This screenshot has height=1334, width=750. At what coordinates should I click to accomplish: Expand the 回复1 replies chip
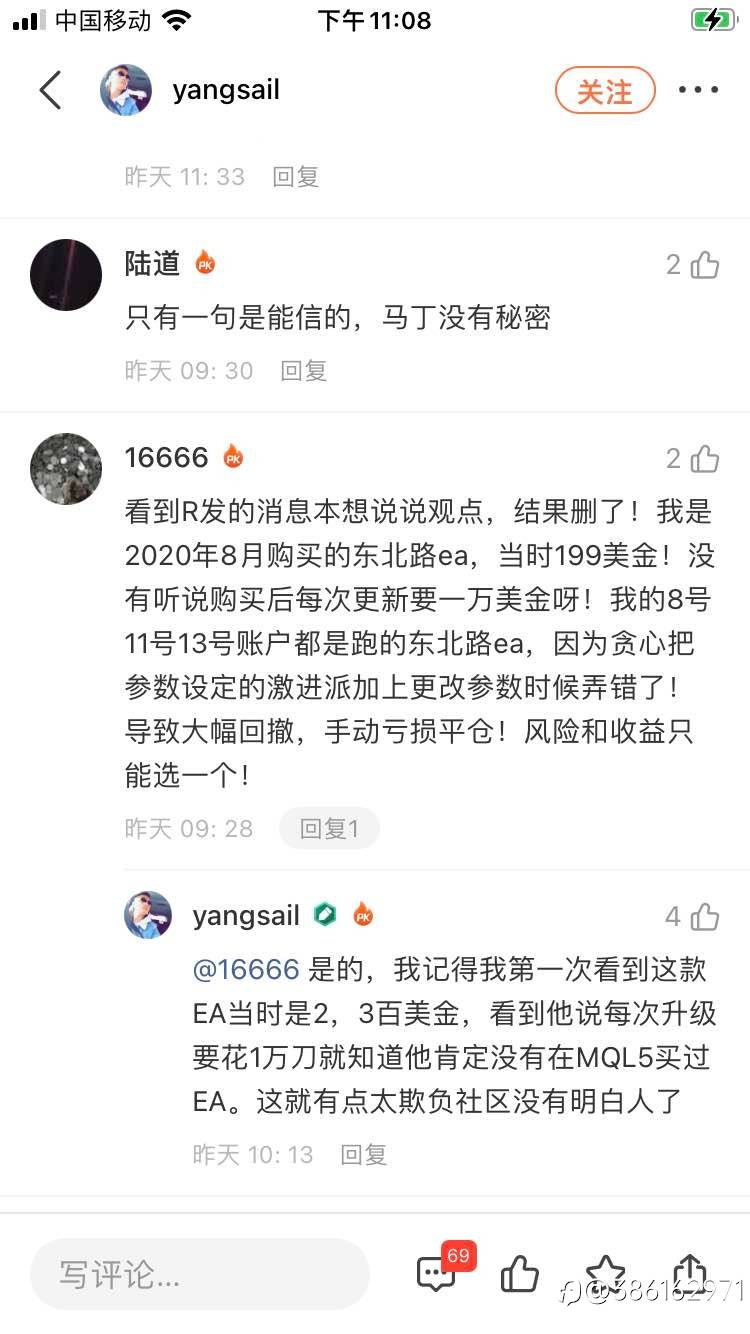click(x=329, y=829)
